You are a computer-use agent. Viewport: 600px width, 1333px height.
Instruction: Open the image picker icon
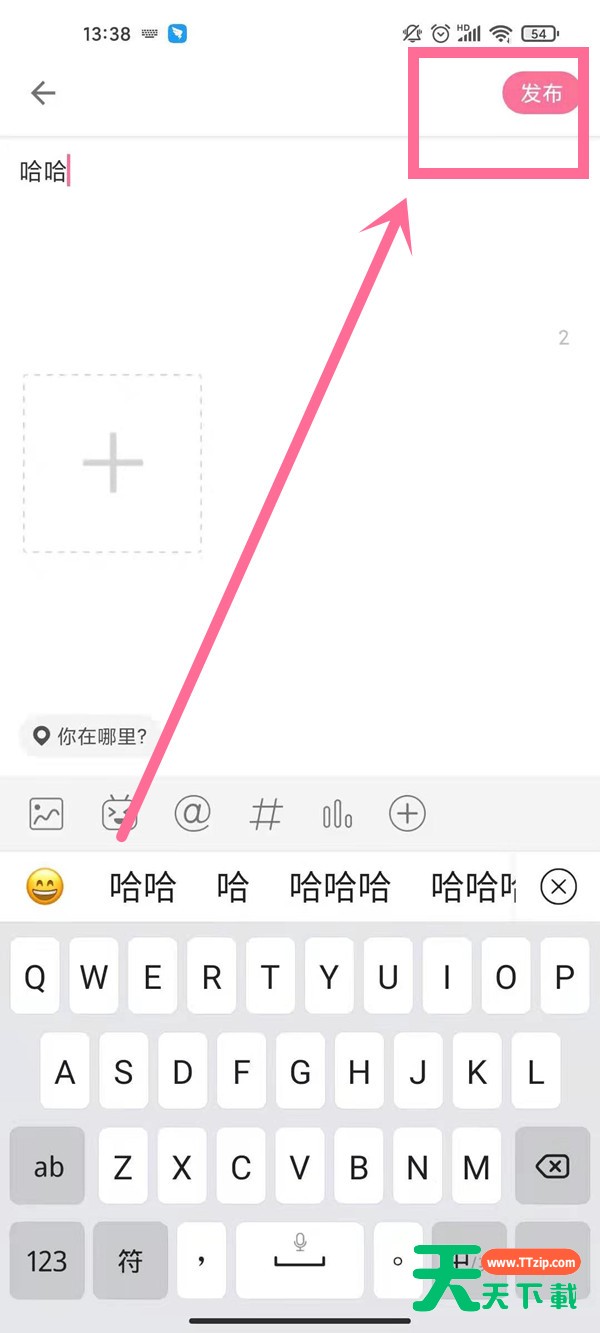(46, 814)
